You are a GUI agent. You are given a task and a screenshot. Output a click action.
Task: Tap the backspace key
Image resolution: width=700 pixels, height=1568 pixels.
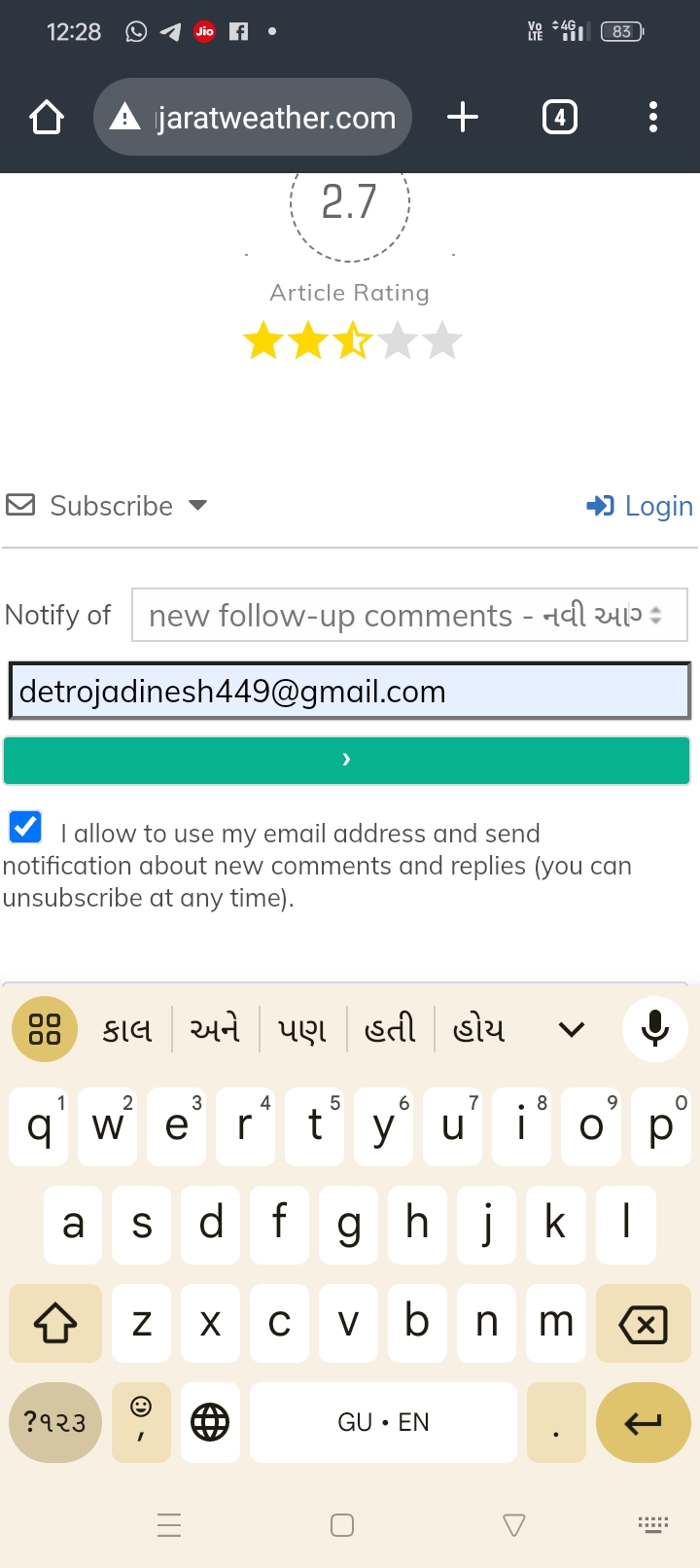[643, 1324]
